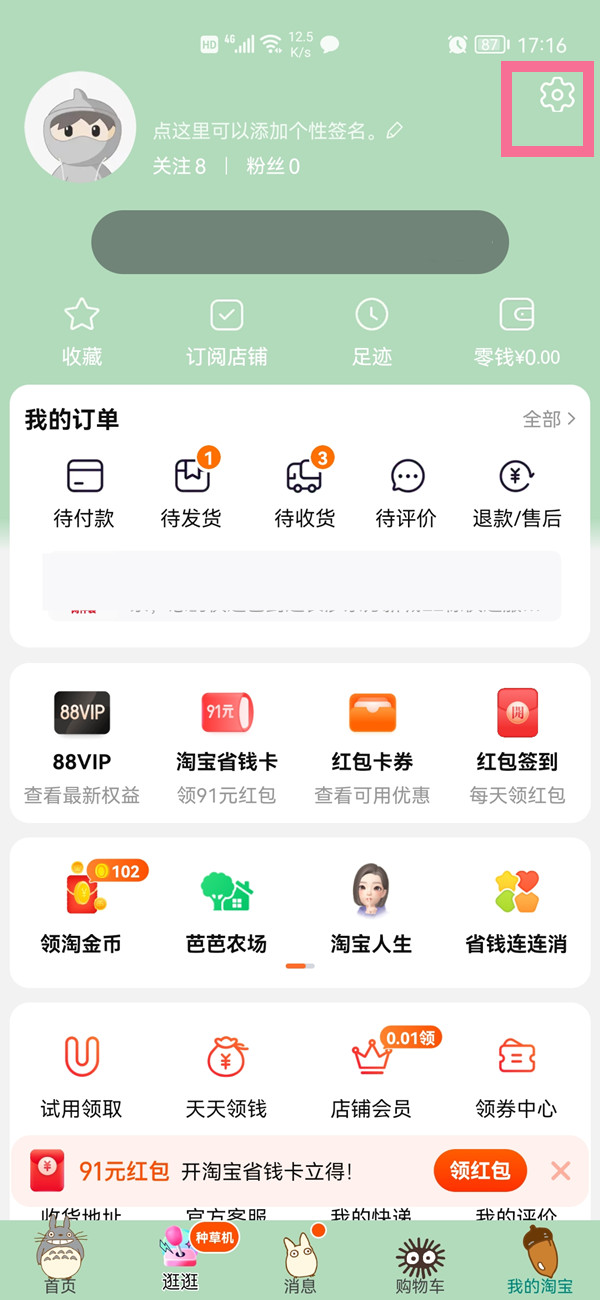Open 领券中心 coupon center
Image resolution: width=600 pixels, height=1300 pixels.
(x=517, y=1075)
